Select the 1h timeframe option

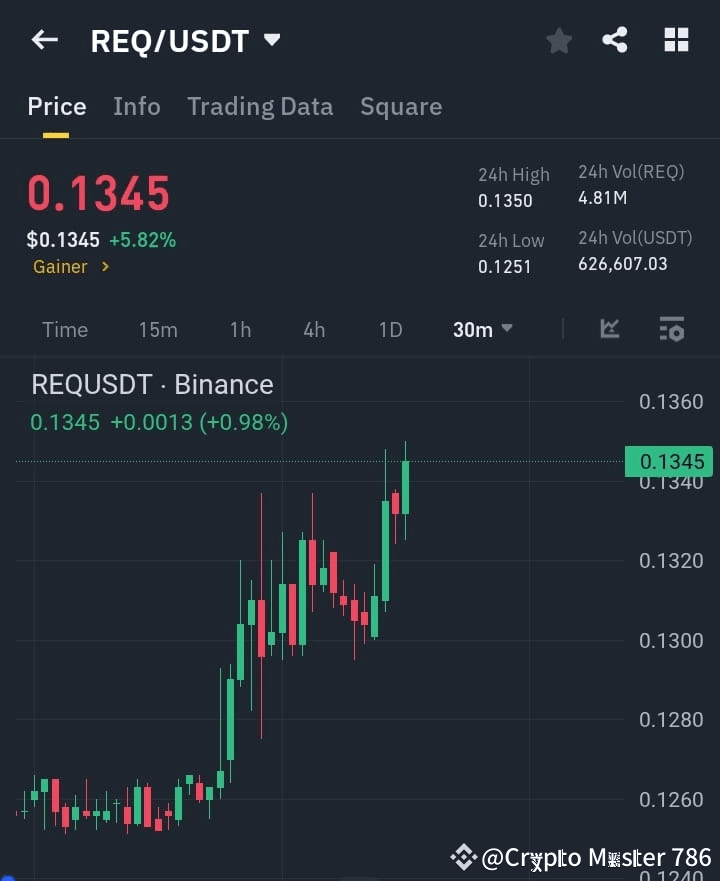click(240, 329)
